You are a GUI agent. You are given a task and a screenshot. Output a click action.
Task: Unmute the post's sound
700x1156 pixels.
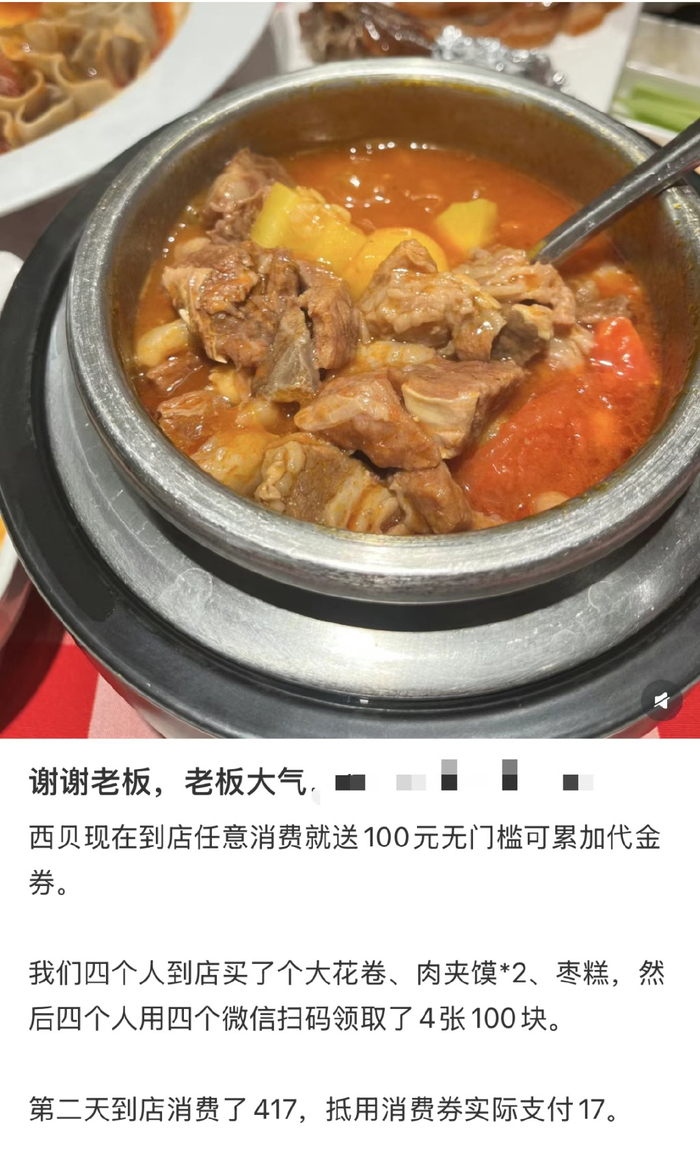click(x=661, y=701)
